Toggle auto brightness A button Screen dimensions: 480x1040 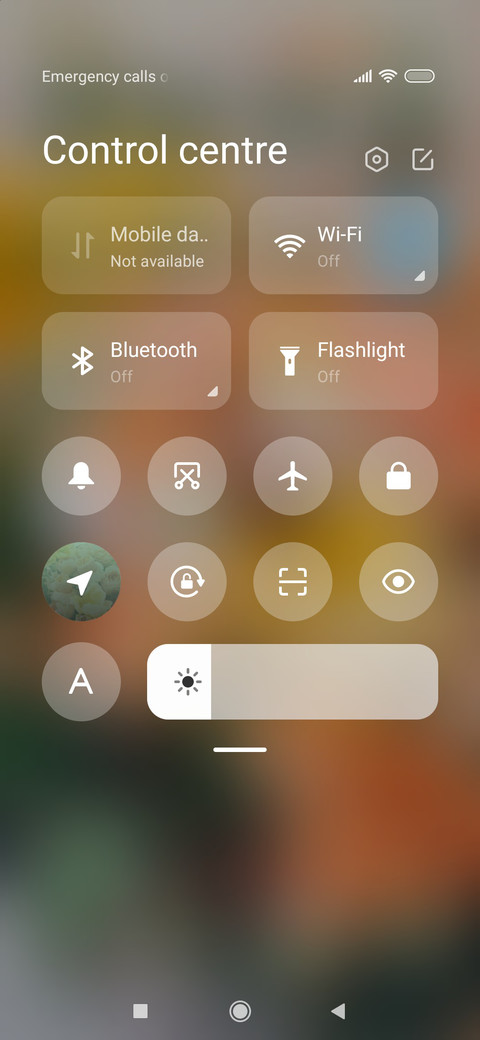coord(82,682)
